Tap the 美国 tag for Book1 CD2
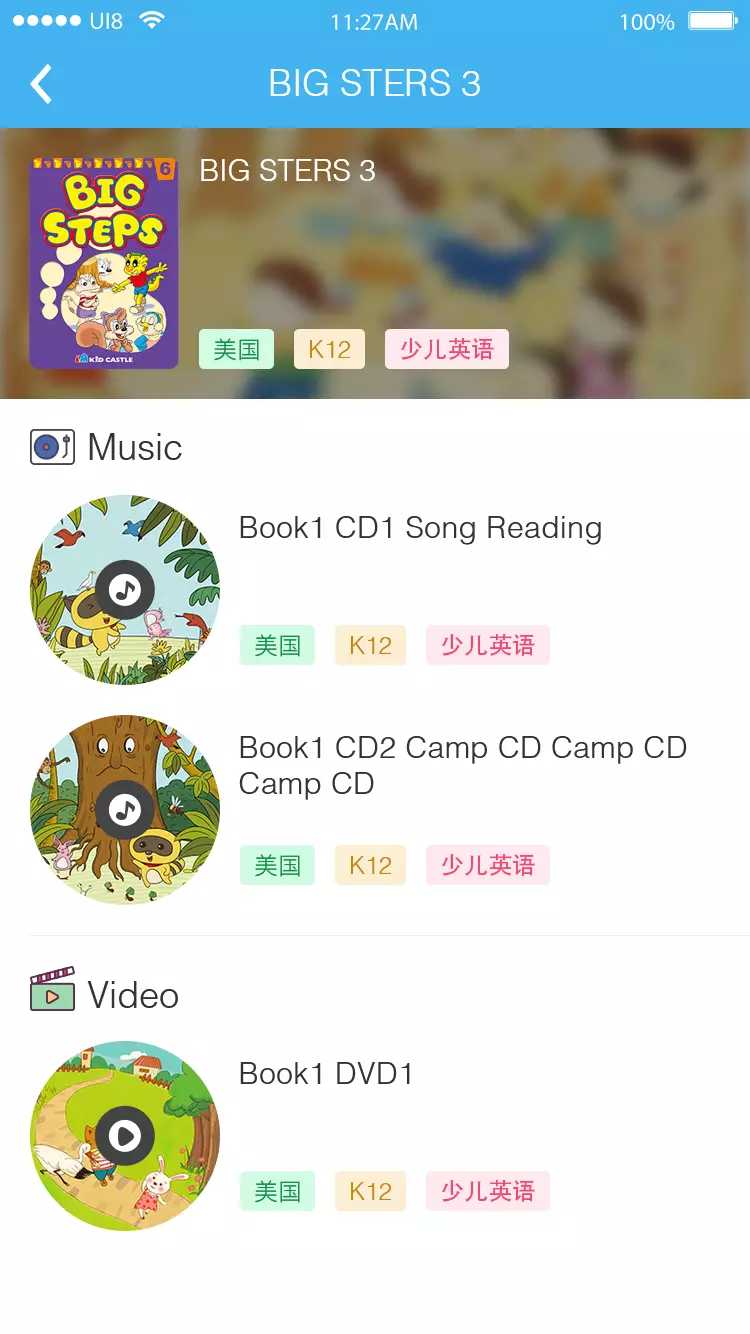750x1334 pixels. tap(277, 865)
